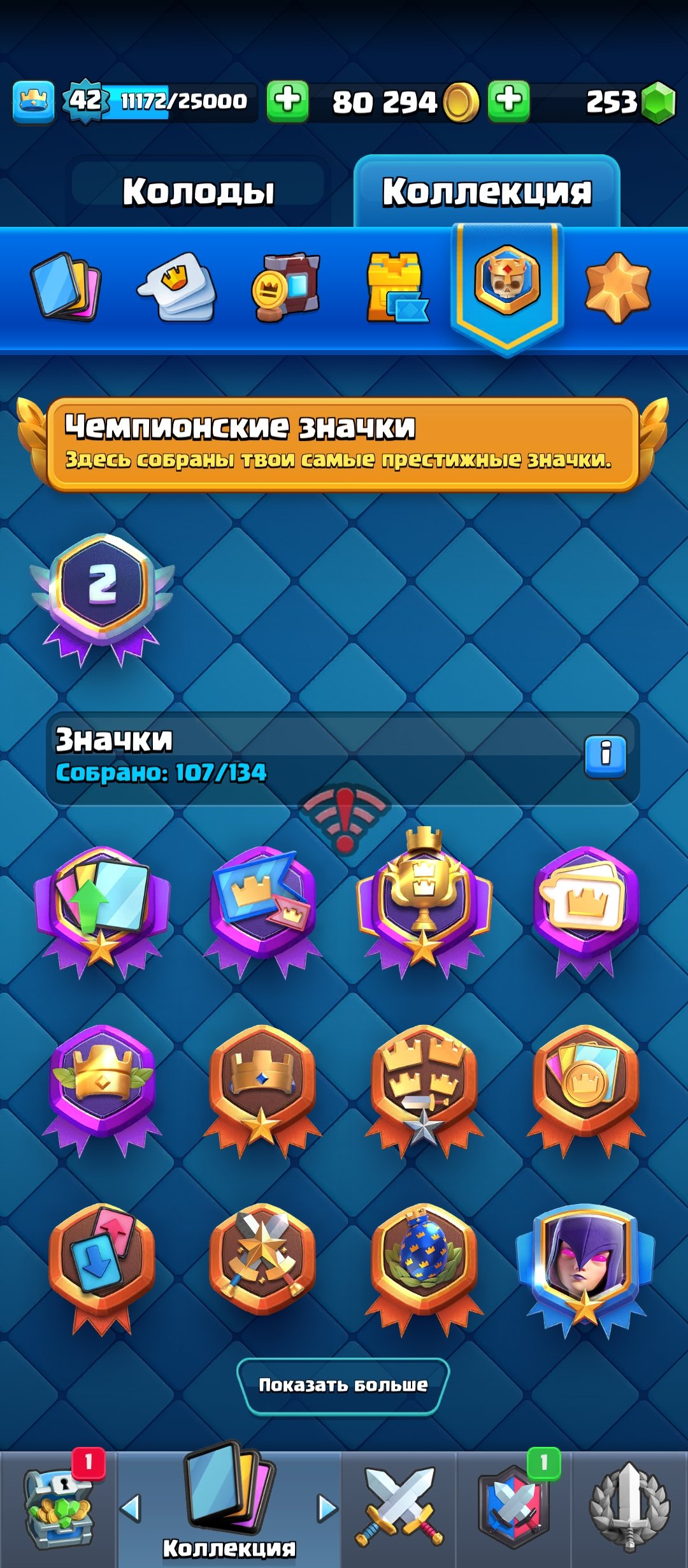Open the tower skins sub-tab
The width and height of the screenshot is (688, 1568).
click(395, 287)
